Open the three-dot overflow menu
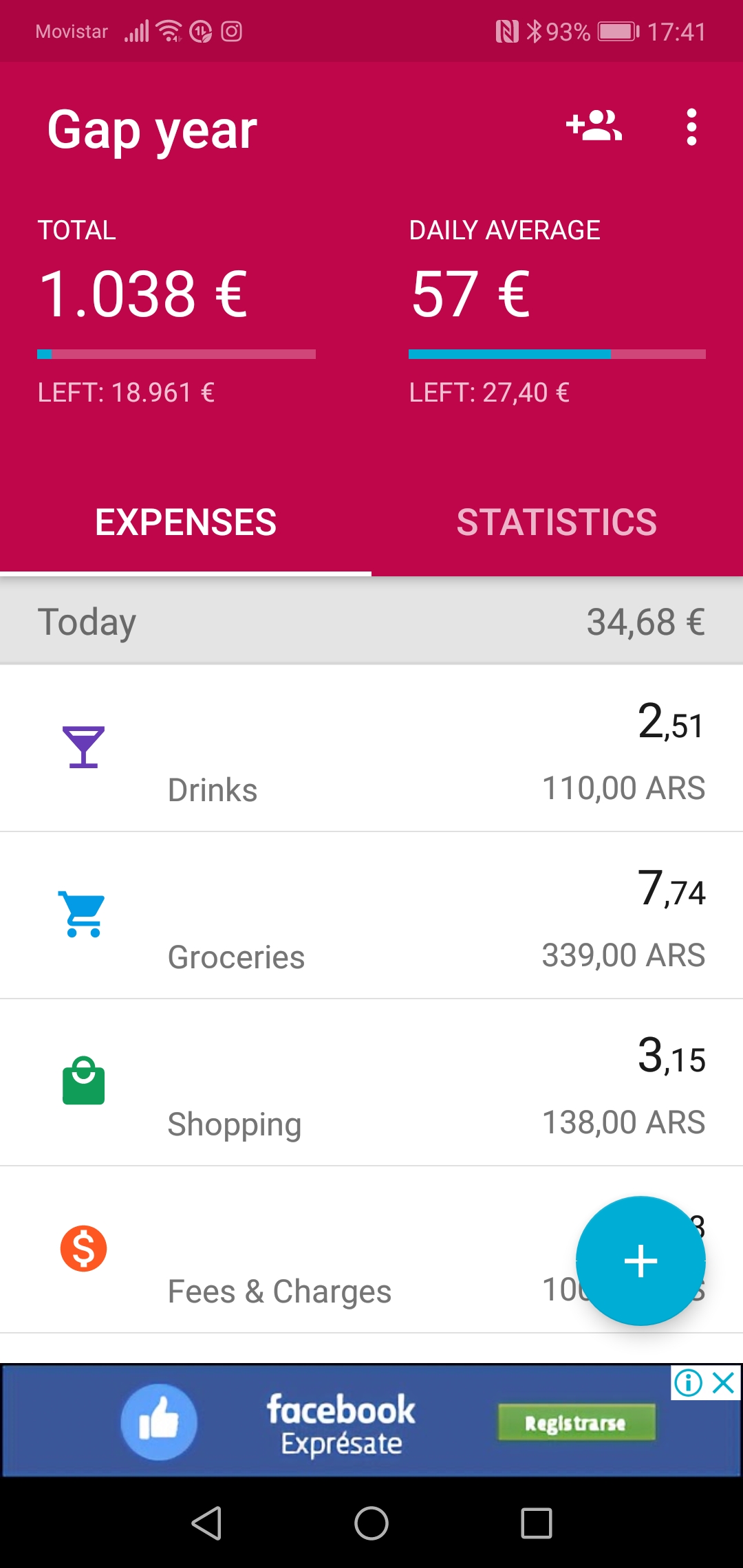The image size is (743, 1568). click(x=691, y=127)
